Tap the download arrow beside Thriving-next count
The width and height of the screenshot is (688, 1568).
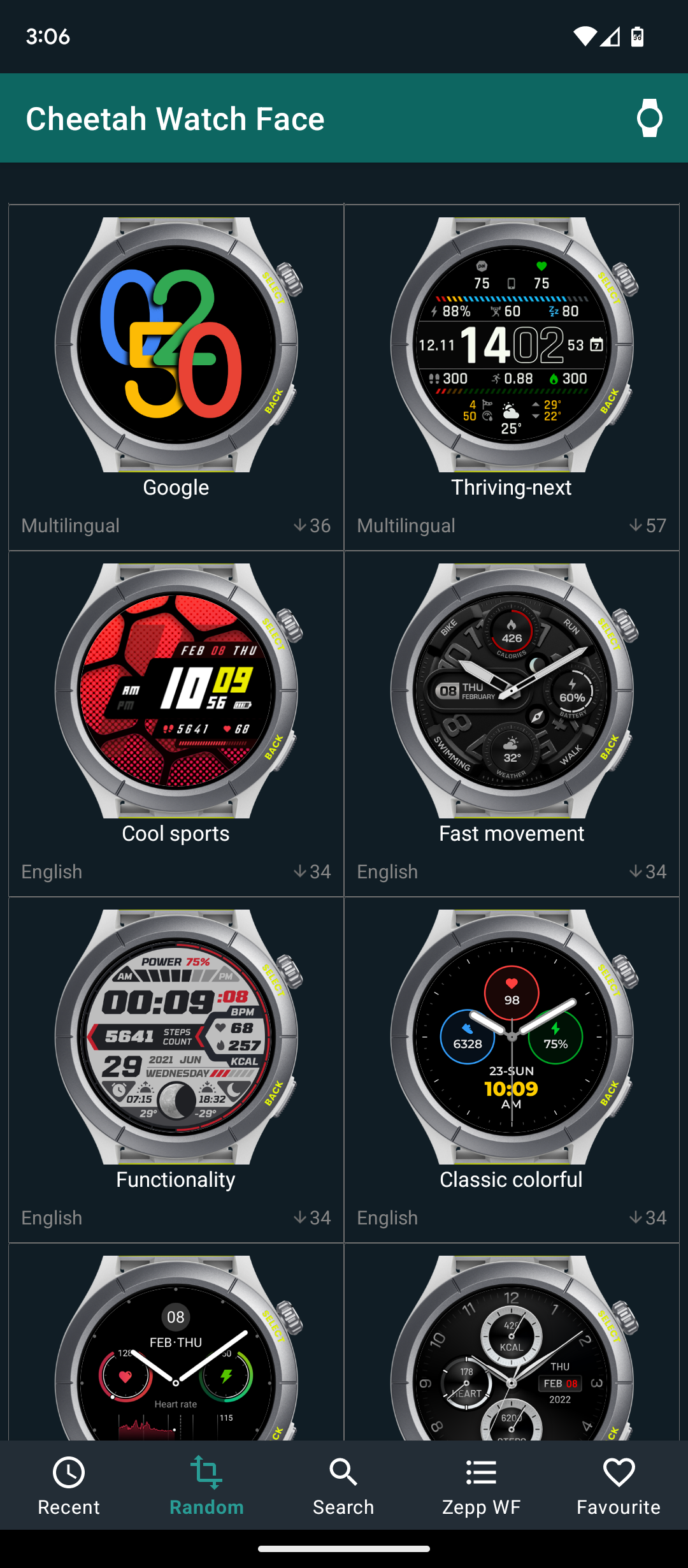click(636, 525)
